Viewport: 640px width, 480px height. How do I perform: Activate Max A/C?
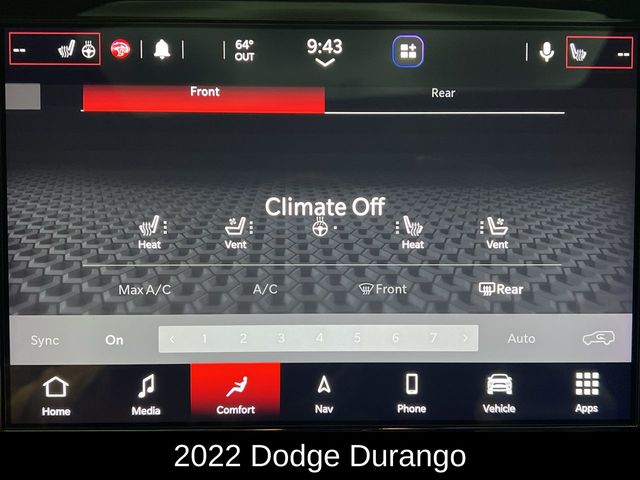click(145, 289)
